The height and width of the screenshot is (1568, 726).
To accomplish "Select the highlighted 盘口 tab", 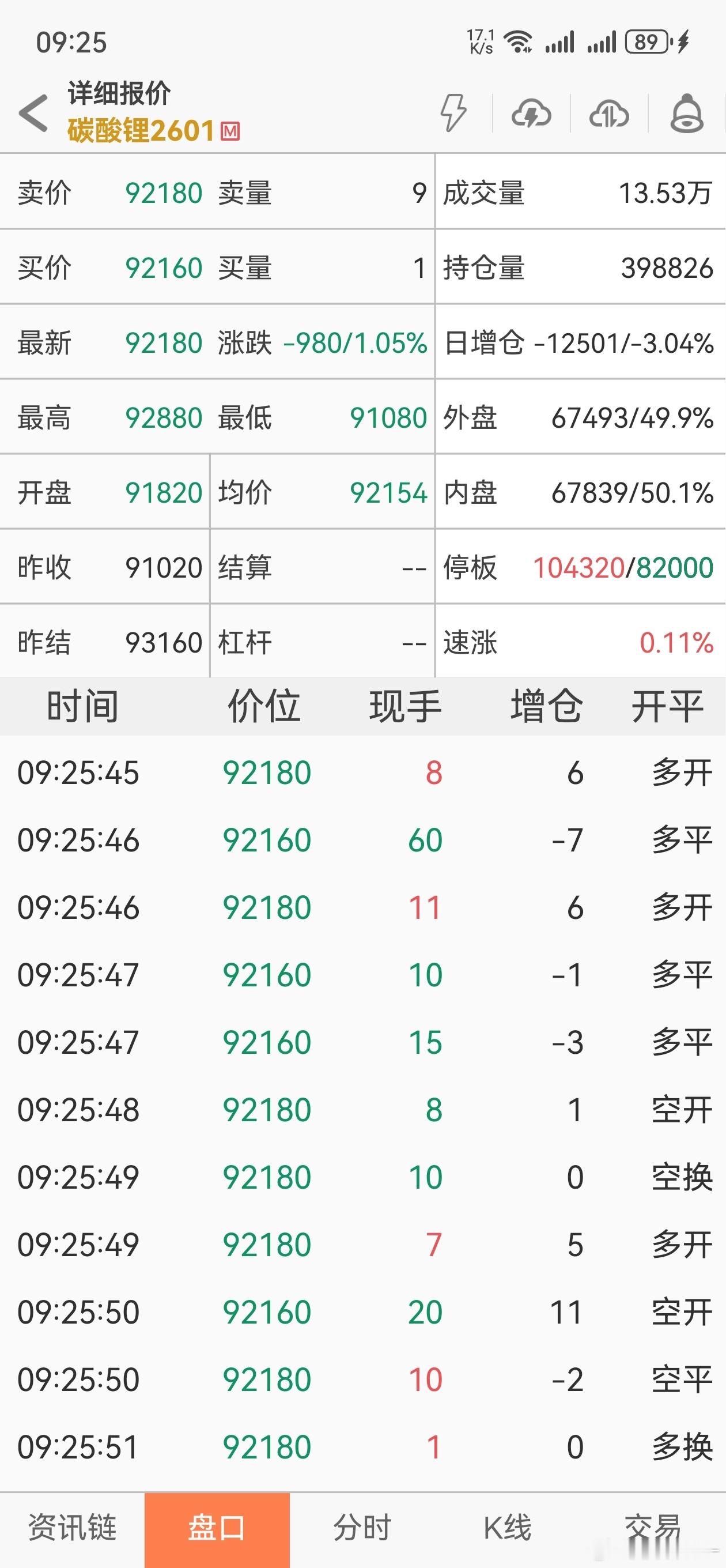I will (215, 1525).
